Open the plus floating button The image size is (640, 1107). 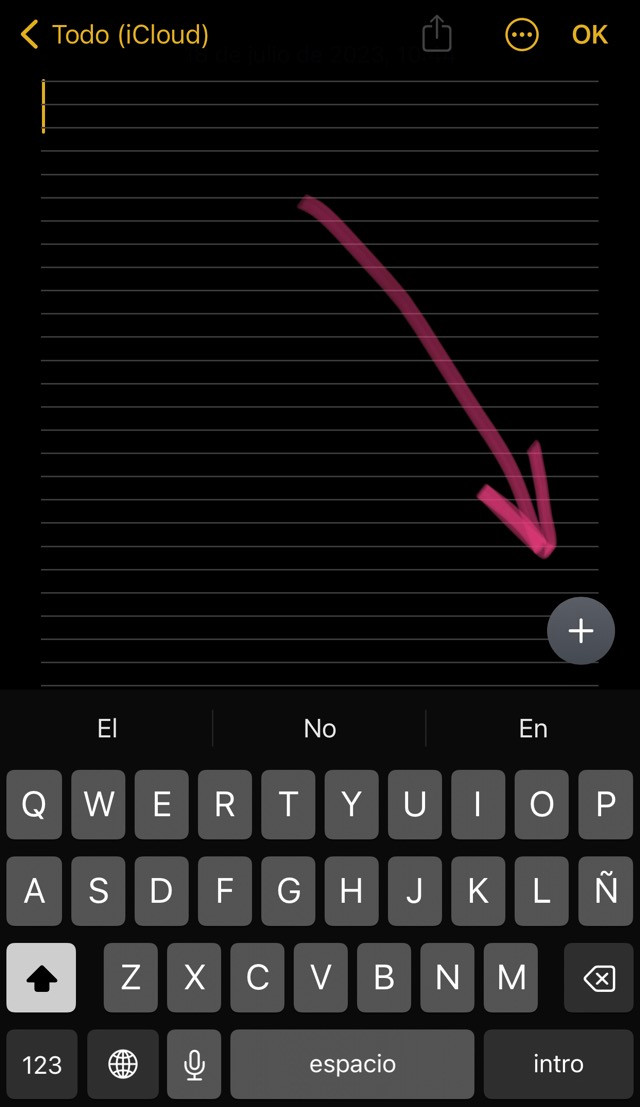[x=581, y=630]
